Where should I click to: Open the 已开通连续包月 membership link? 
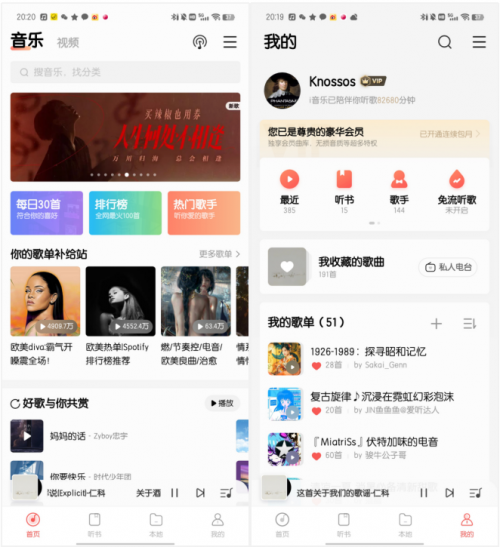(x=449, y=134)
